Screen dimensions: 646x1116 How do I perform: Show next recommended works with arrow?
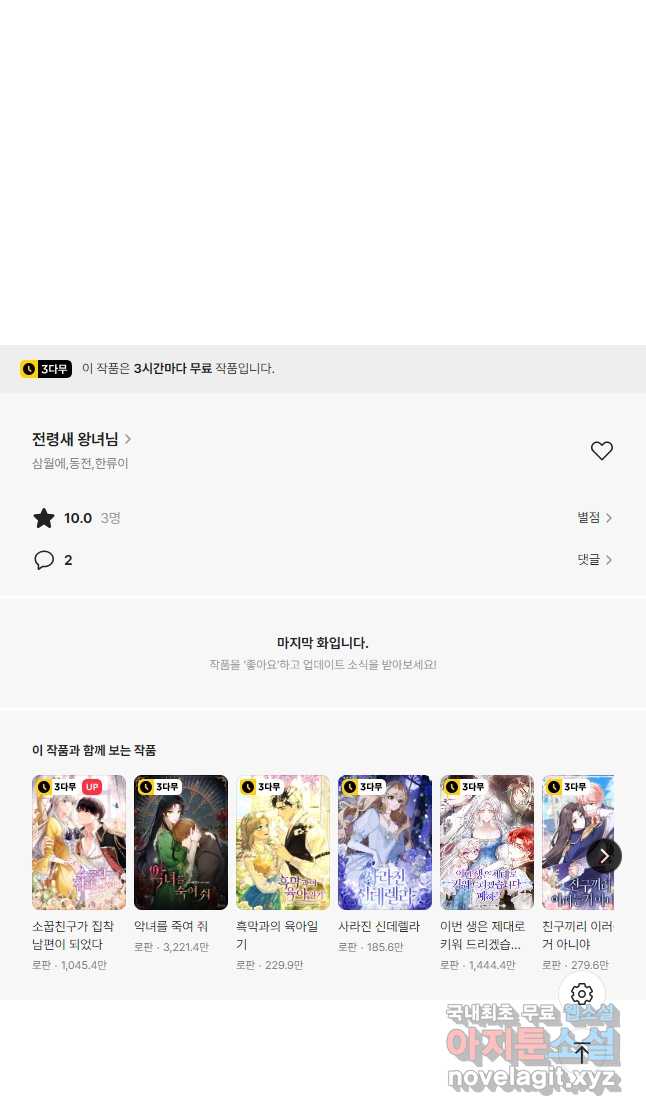[x=603, y=856]
